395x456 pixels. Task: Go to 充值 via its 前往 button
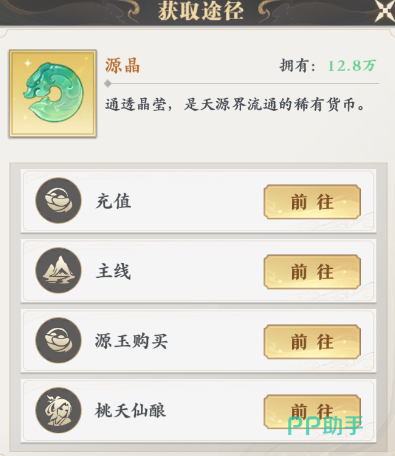click(312, 202)
